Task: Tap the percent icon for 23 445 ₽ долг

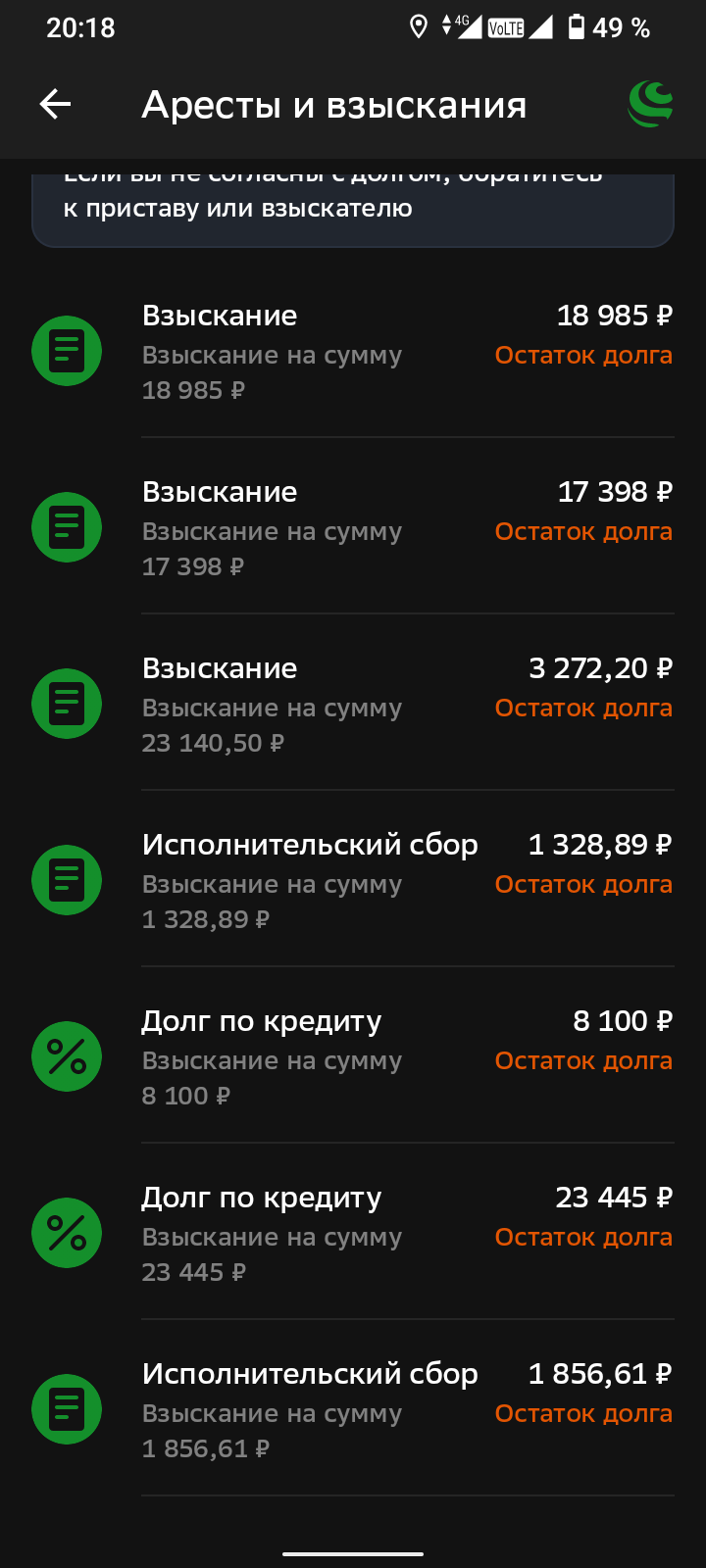Action: (x=66, y=1232)
